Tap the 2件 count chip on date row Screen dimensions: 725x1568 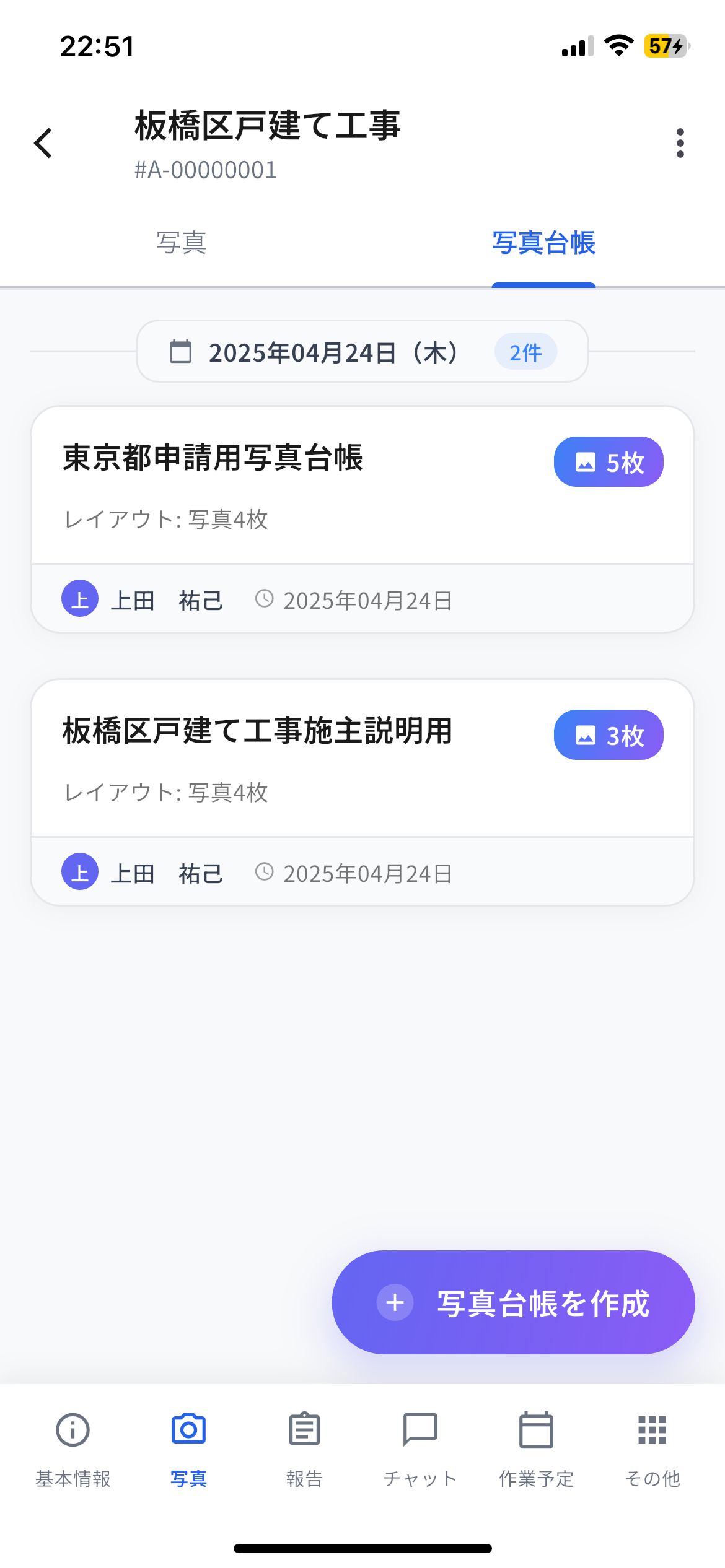pos(525,351)
